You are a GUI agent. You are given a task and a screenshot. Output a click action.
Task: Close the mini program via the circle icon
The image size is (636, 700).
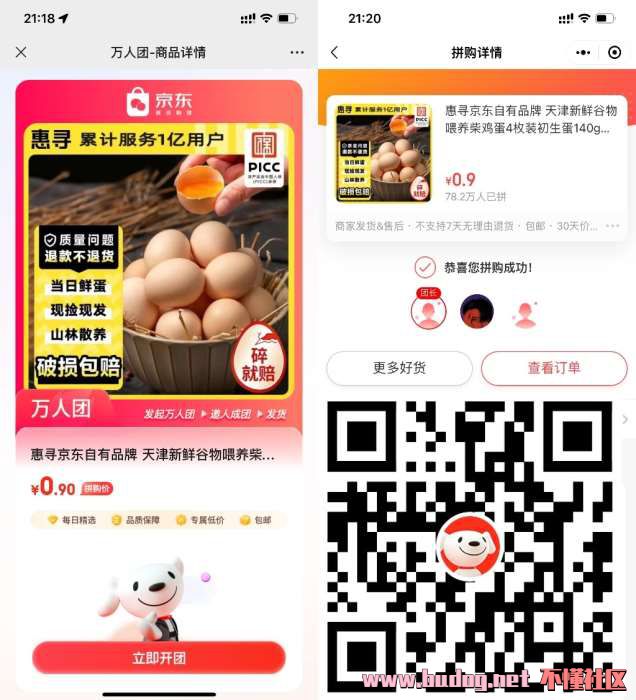coord(615,52)
